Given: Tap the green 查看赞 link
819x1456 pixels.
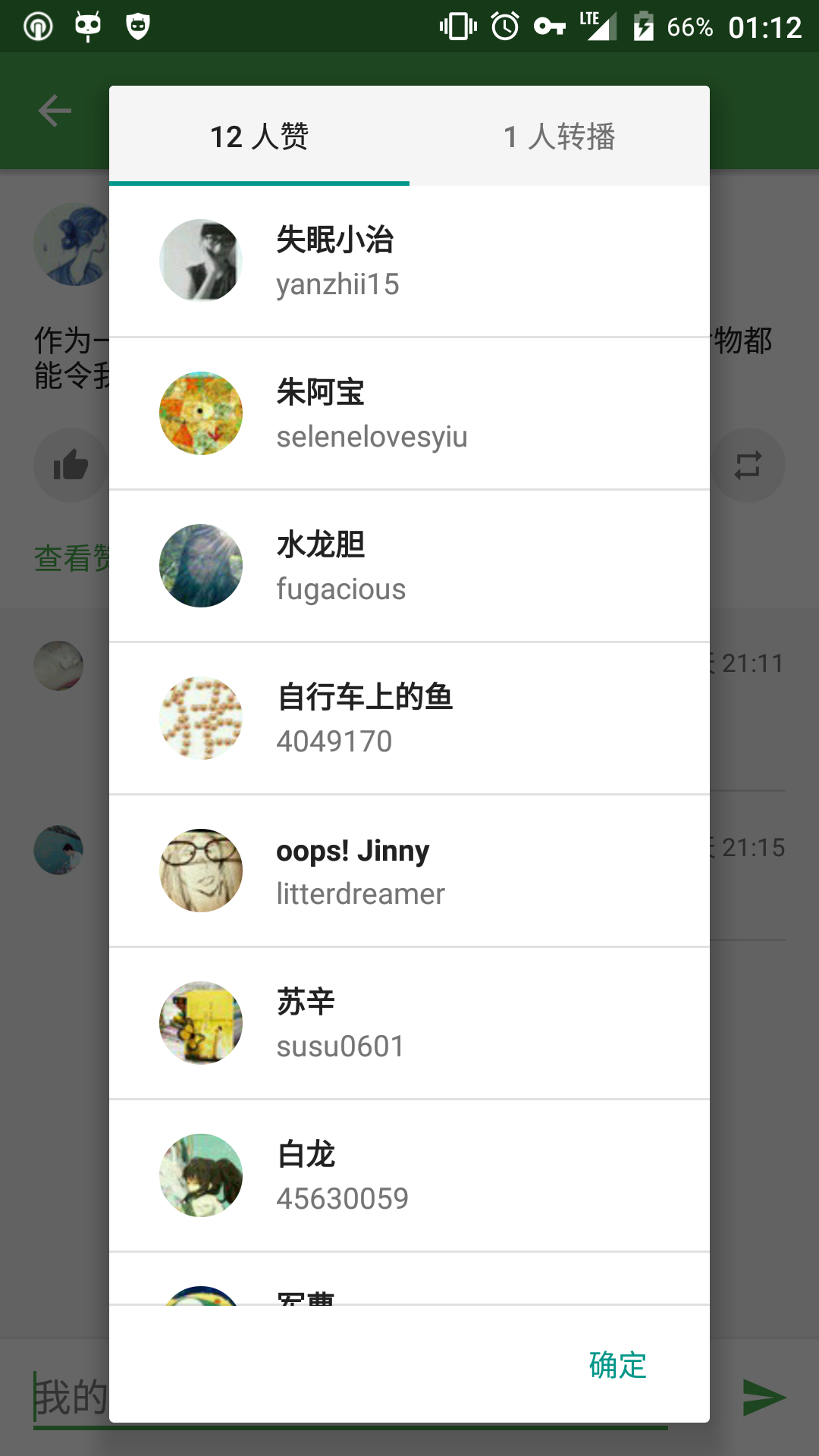Looking at the screenshot, I should coord(74,556).
